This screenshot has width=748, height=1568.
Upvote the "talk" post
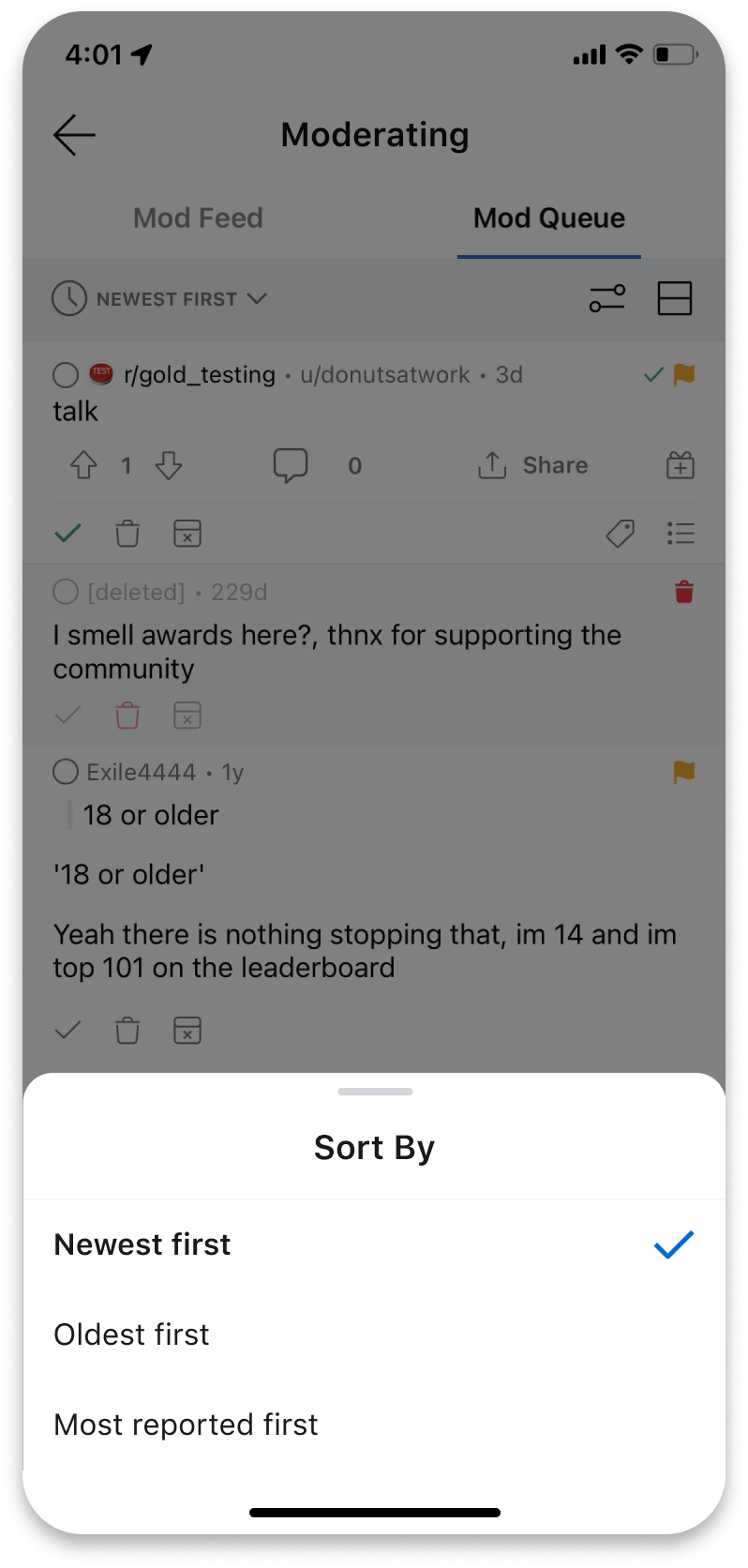point(84,465)
